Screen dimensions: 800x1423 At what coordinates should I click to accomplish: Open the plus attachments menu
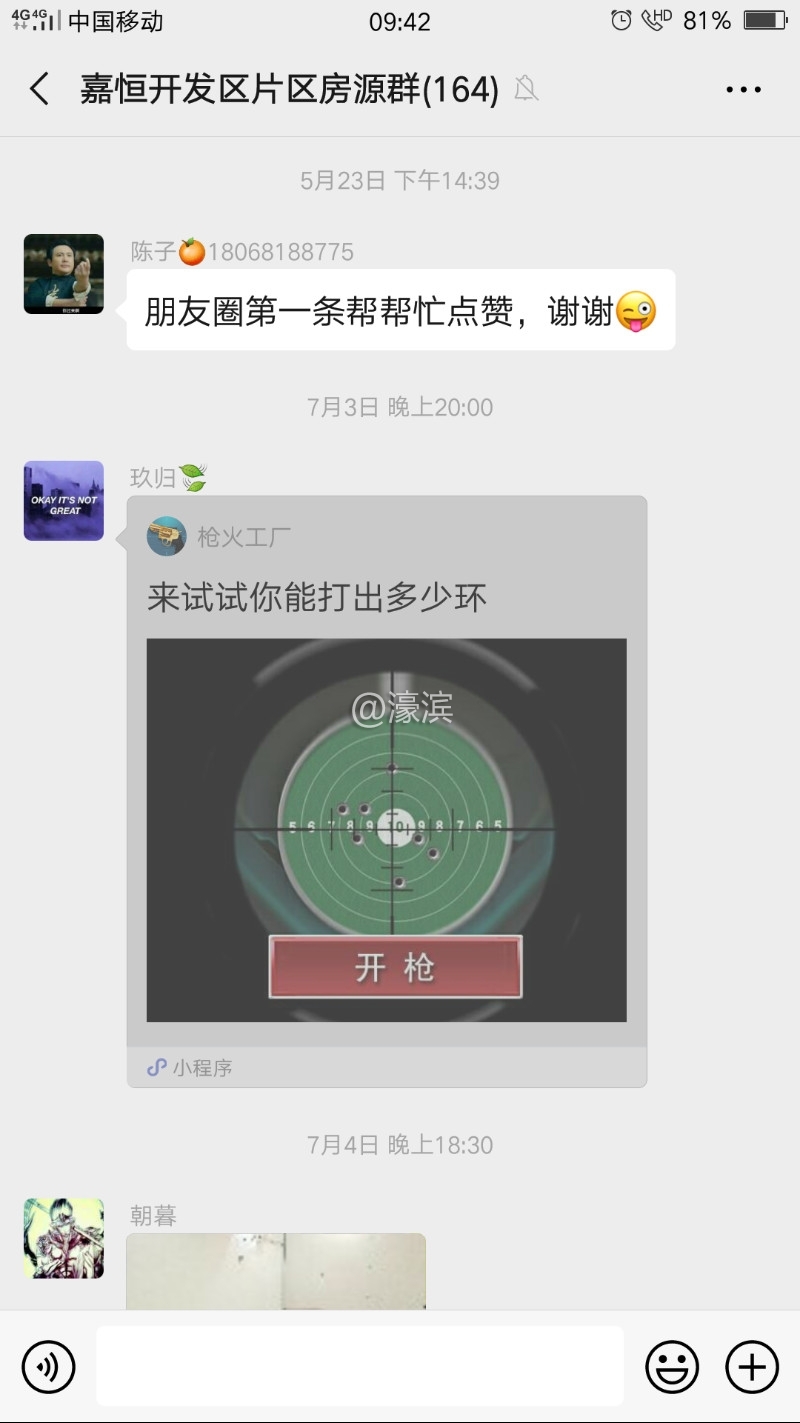pos(751,1366)
